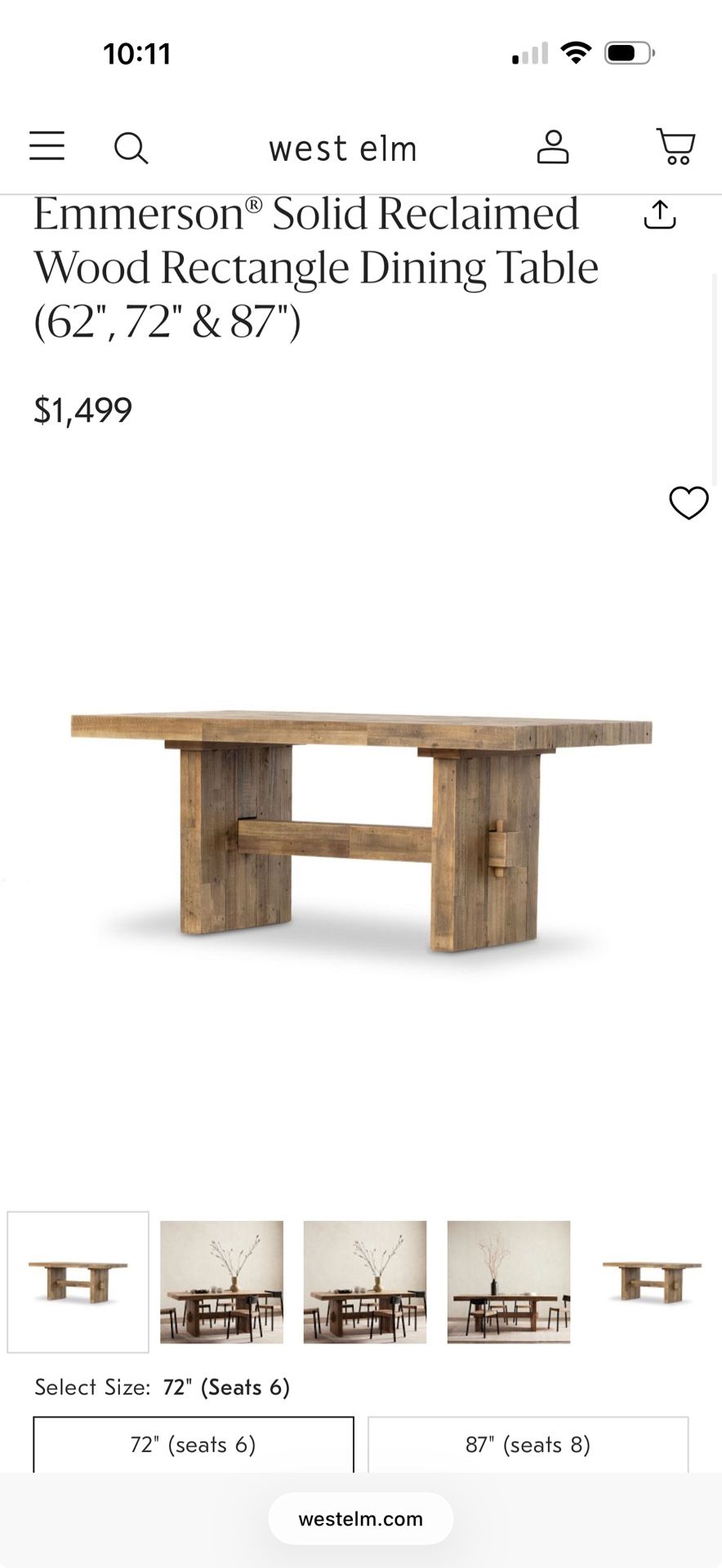Add table to favorites with heart
The width and height of the screenshot is (722, 1568).
[689, 503]
